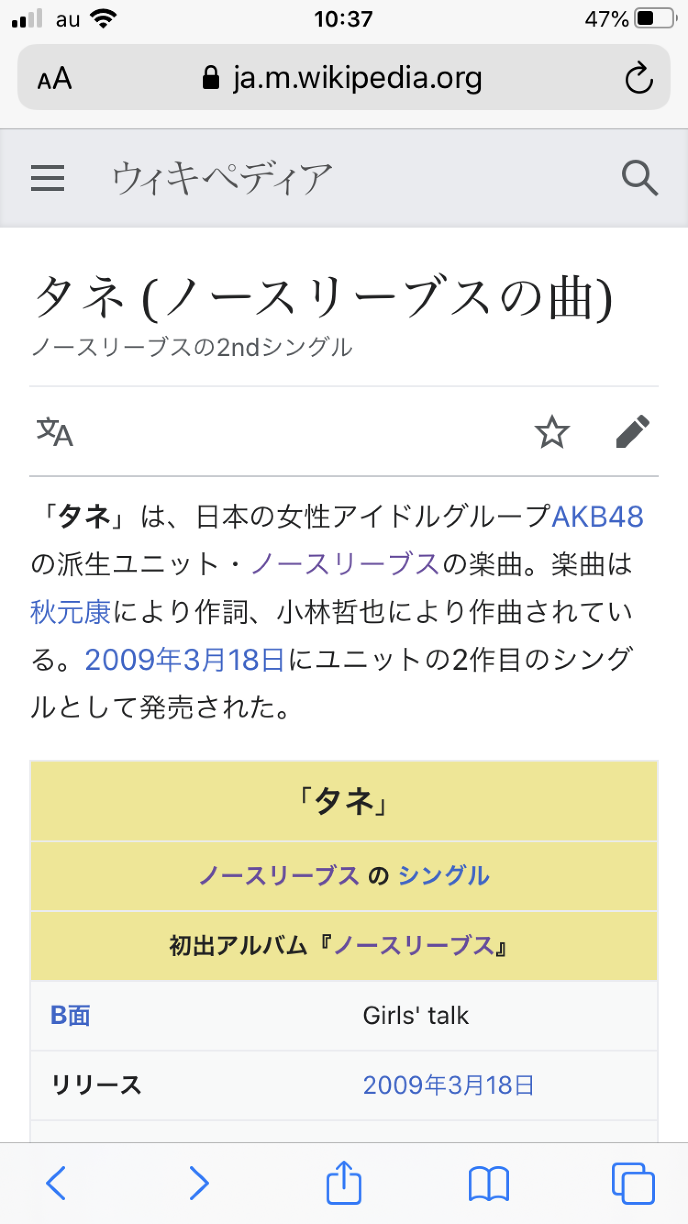Open the language selection icon
Image resolution: width=688 pixels, height=1224 pixels.
pyautogui.click(x=55, y=432)
